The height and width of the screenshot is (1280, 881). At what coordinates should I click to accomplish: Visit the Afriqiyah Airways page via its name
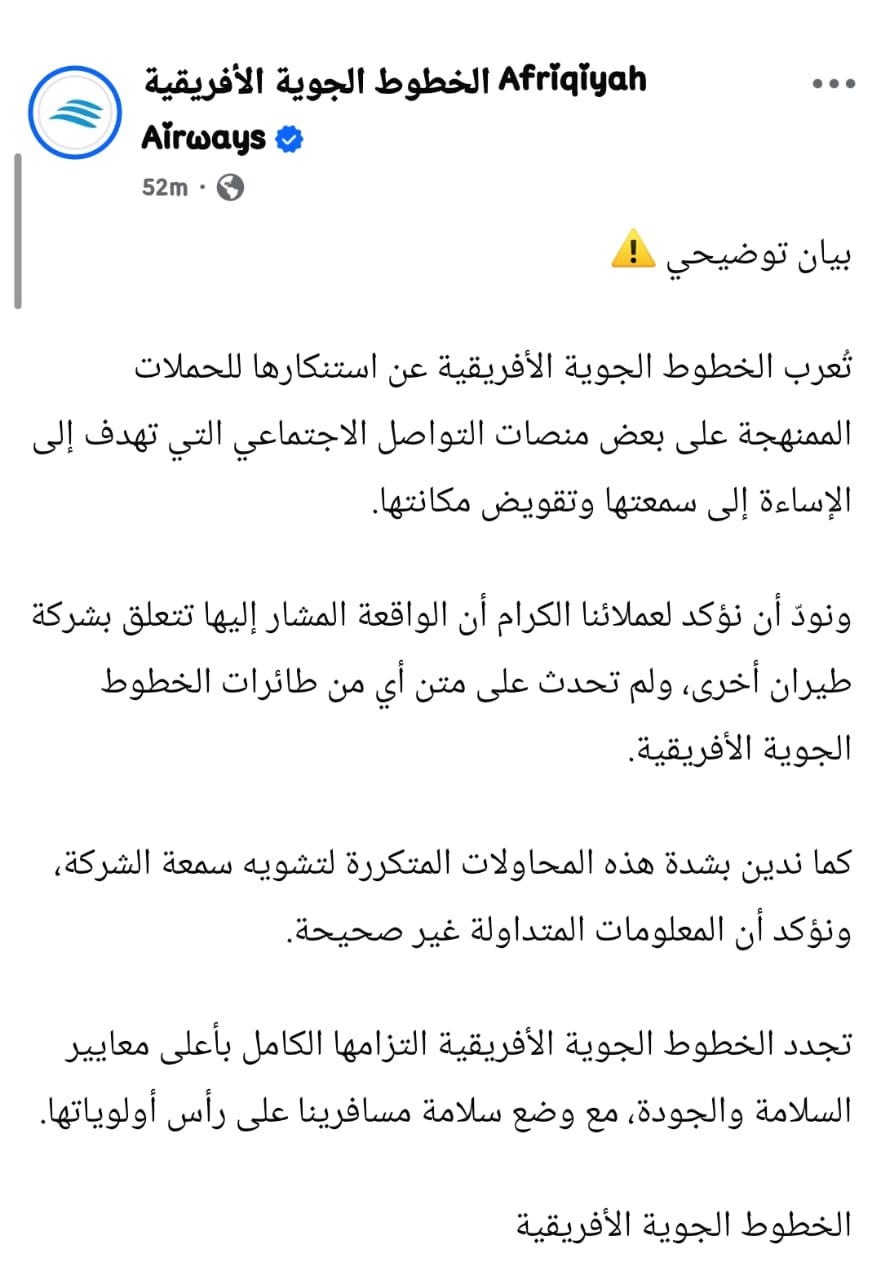pyautogui.click(x=393, y=82)
